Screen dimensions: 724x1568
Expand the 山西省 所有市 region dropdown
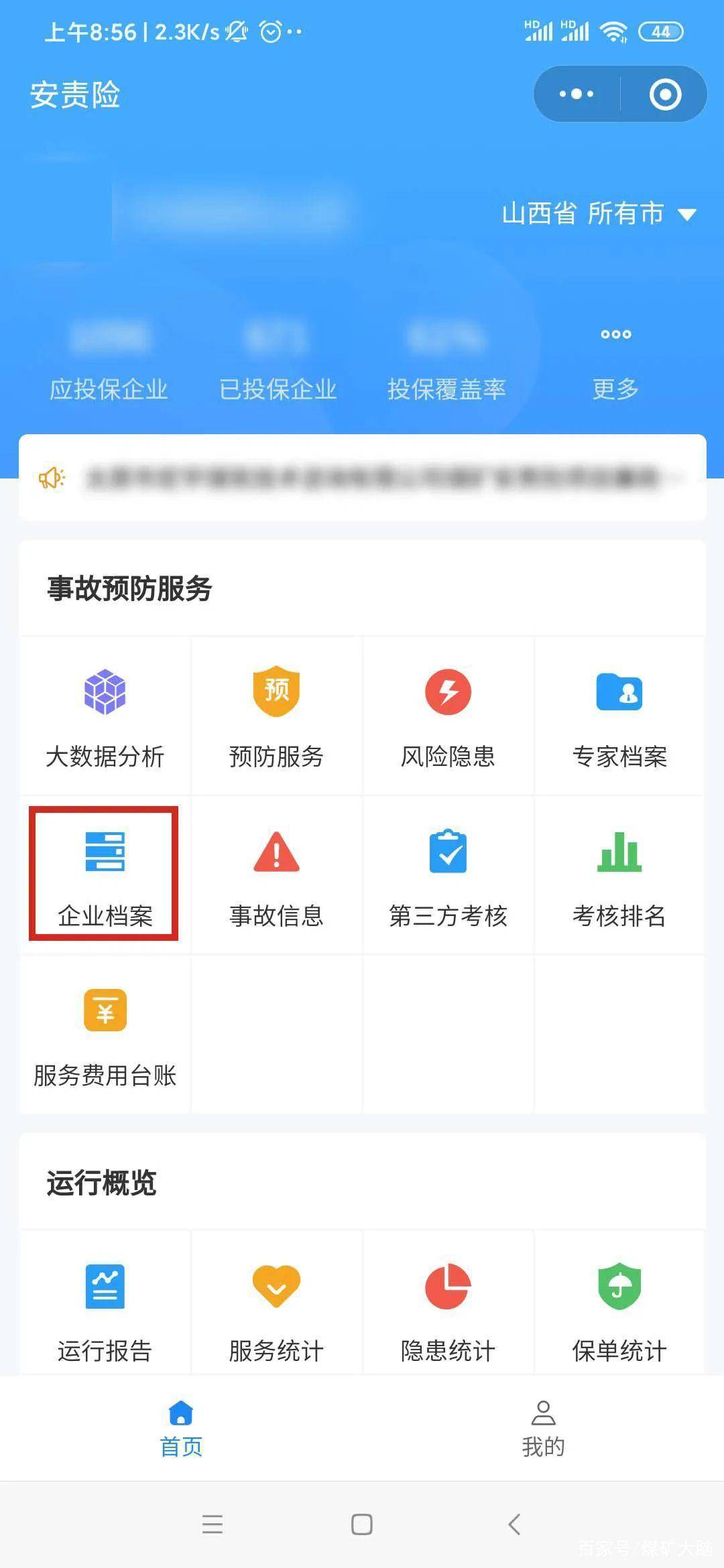click(599, 214)
